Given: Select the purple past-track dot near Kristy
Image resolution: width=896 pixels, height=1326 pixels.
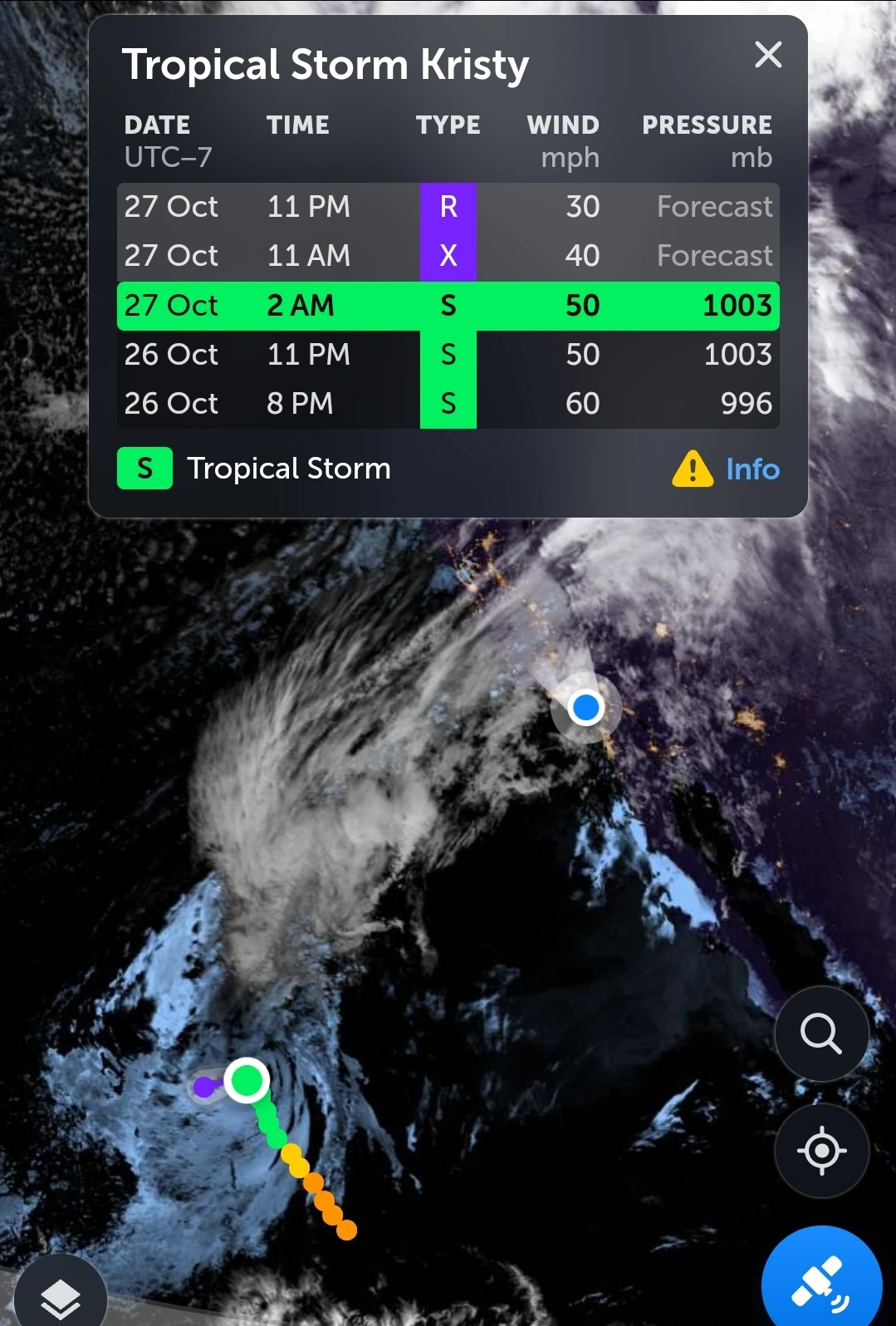Looking at the screenshot, I should click(x=202, y=1084).
